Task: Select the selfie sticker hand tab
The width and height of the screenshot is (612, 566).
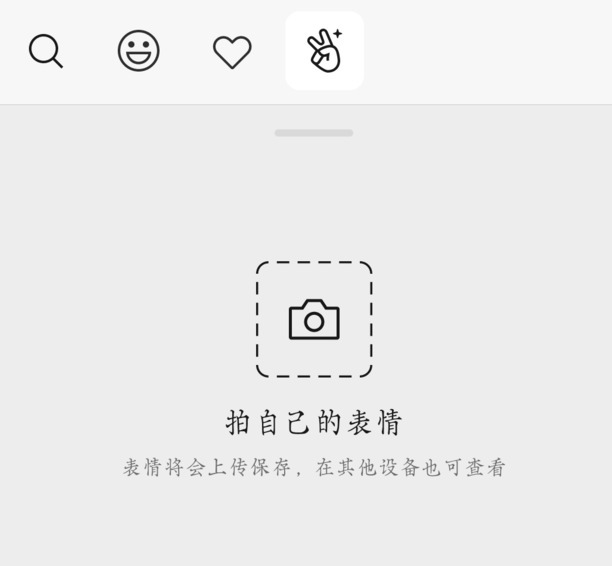Action: pos(324,51)
